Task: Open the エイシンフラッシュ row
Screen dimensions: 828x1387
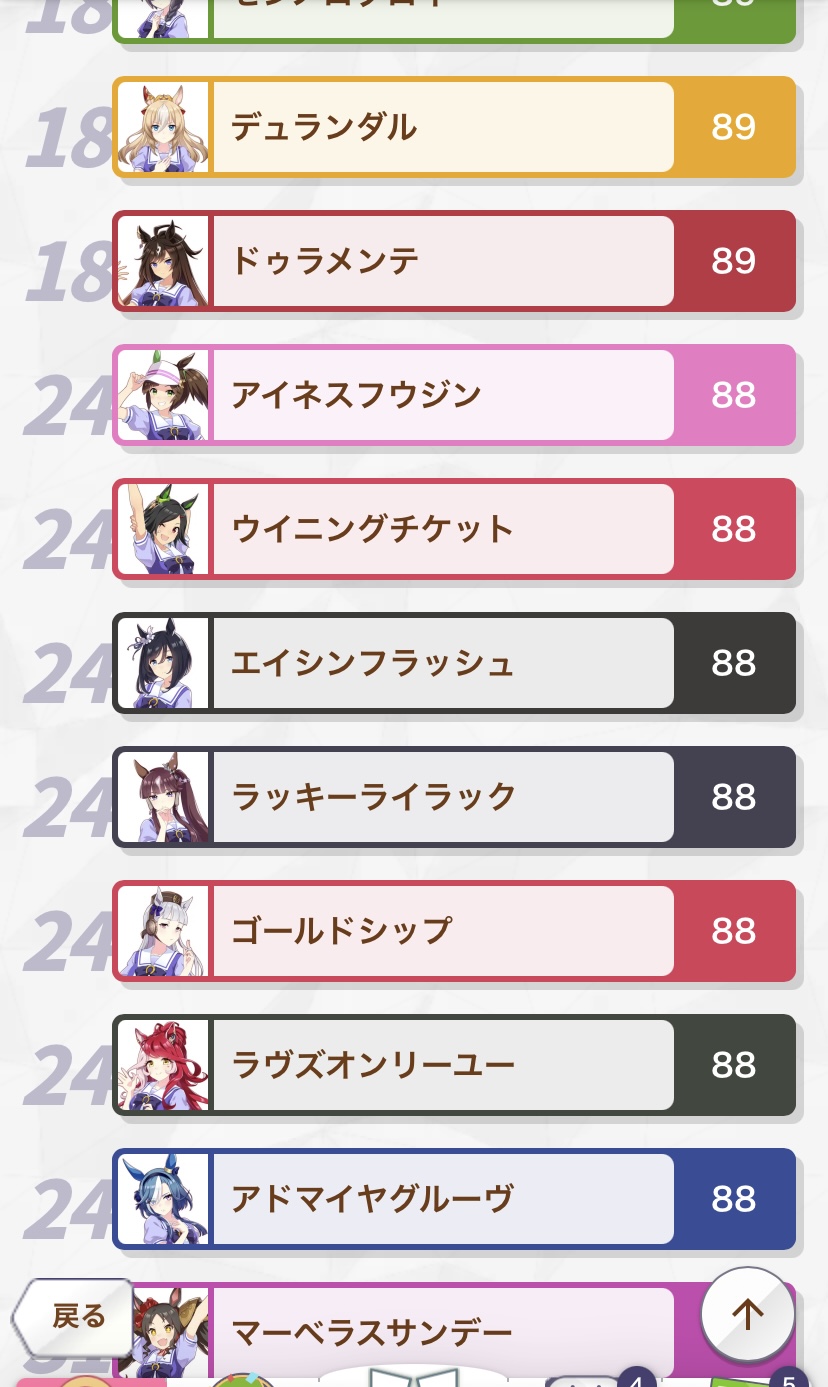Action: pyautogui.click(x=454, y=663)
